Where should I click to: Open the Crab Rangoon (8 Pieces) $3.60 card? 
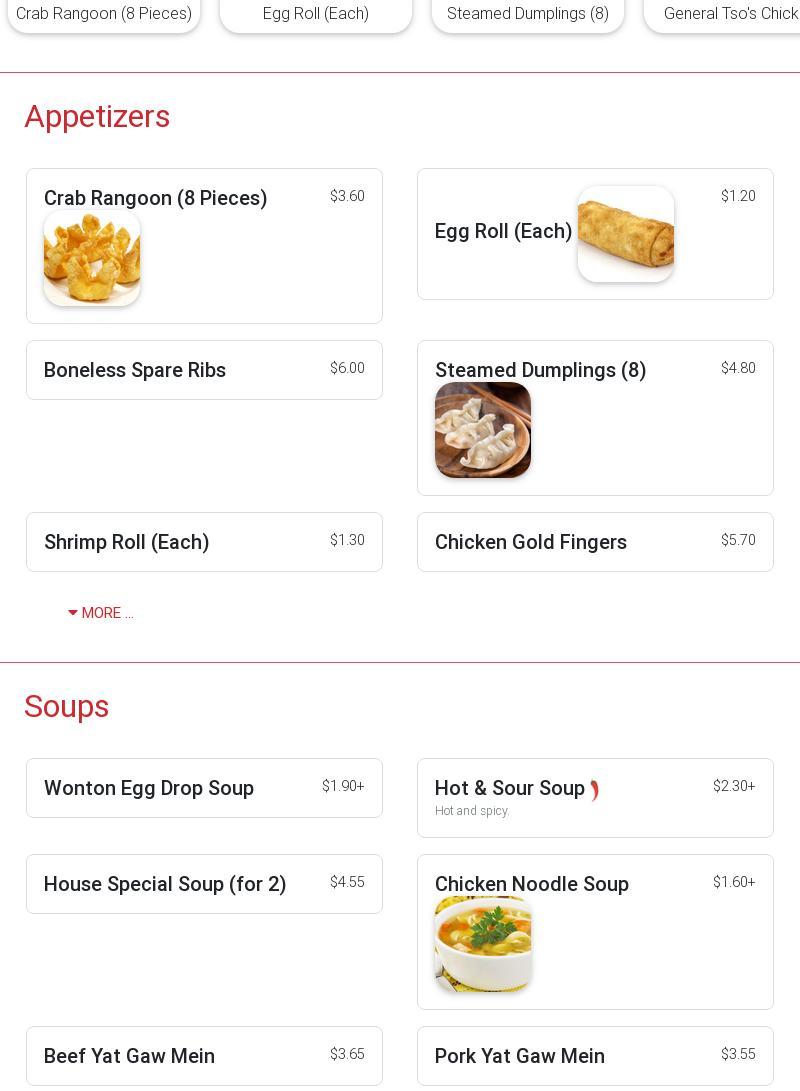click(x=204, y=245)
